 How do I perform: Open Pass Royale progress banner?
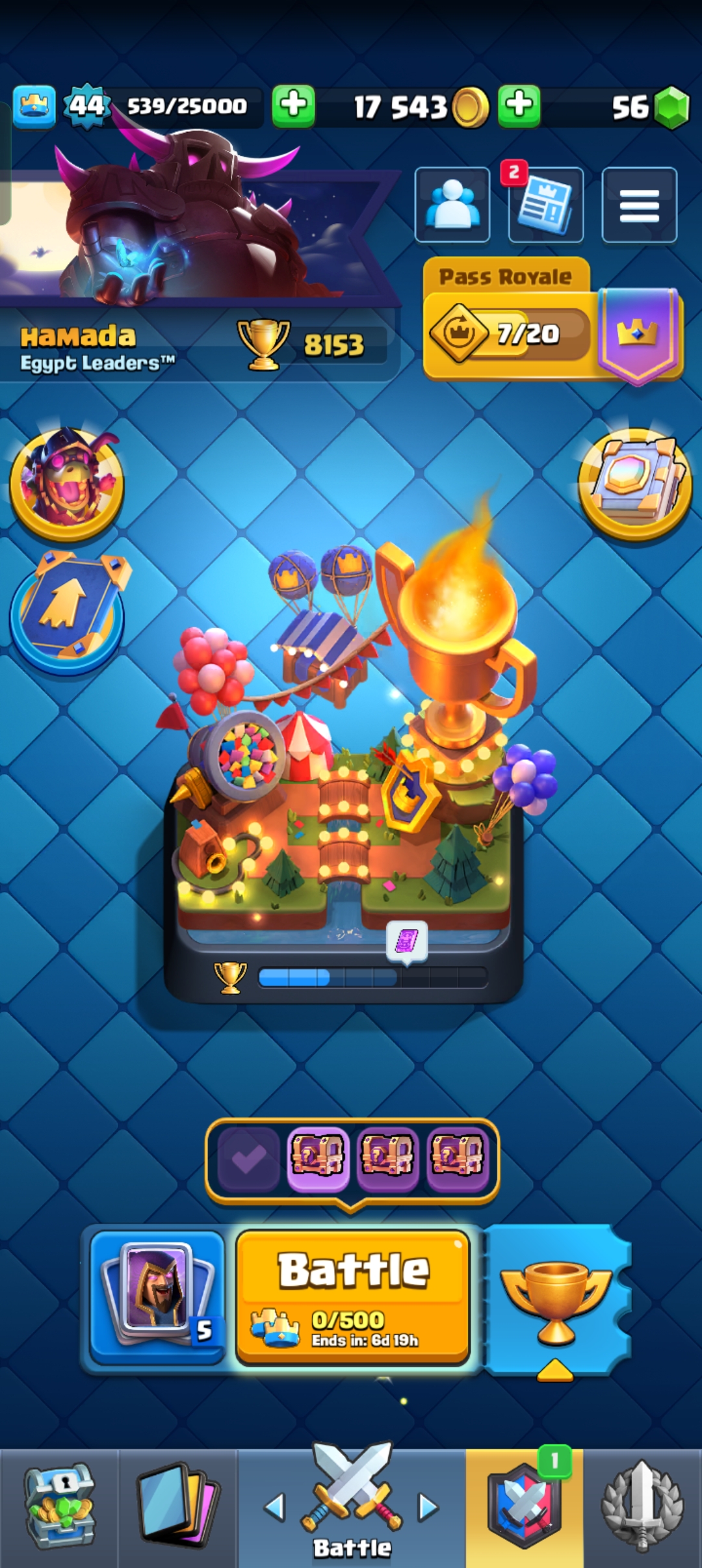pyautogui.click(x=552, y=321)
